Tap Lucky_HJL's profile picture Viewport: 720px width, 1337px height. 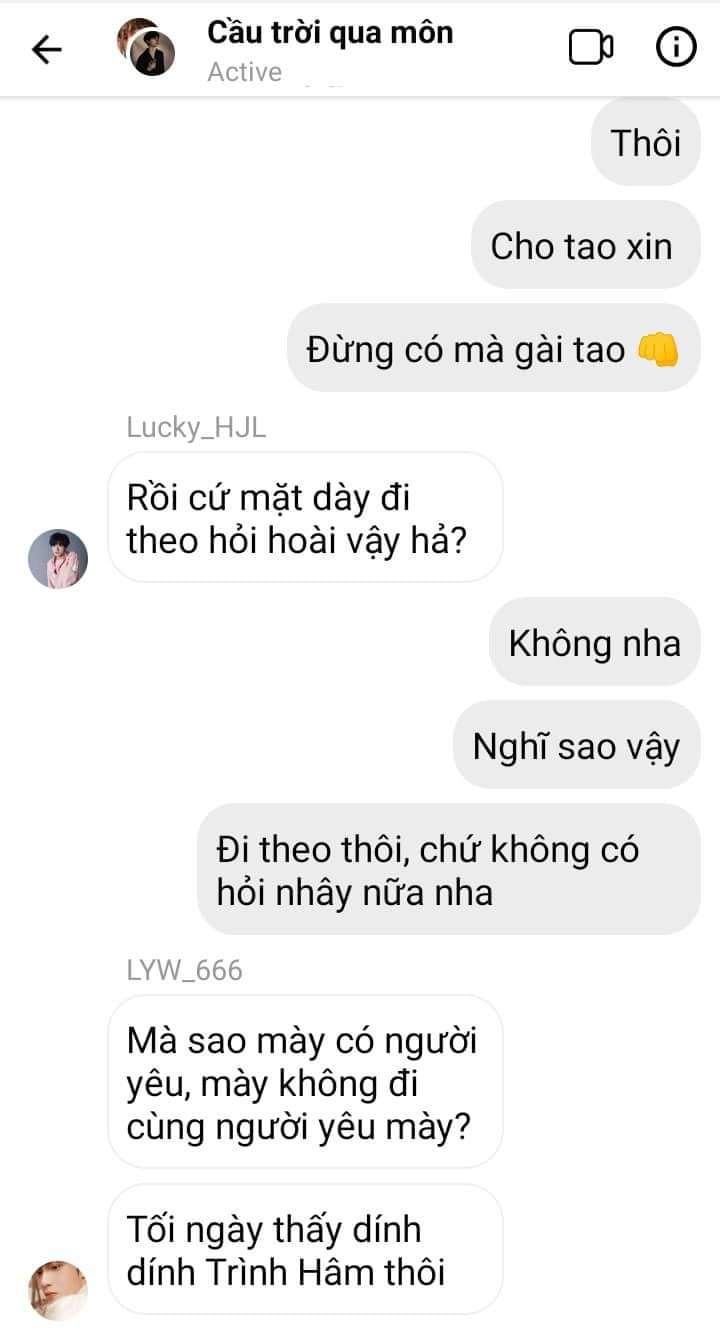tap(58, 558)
